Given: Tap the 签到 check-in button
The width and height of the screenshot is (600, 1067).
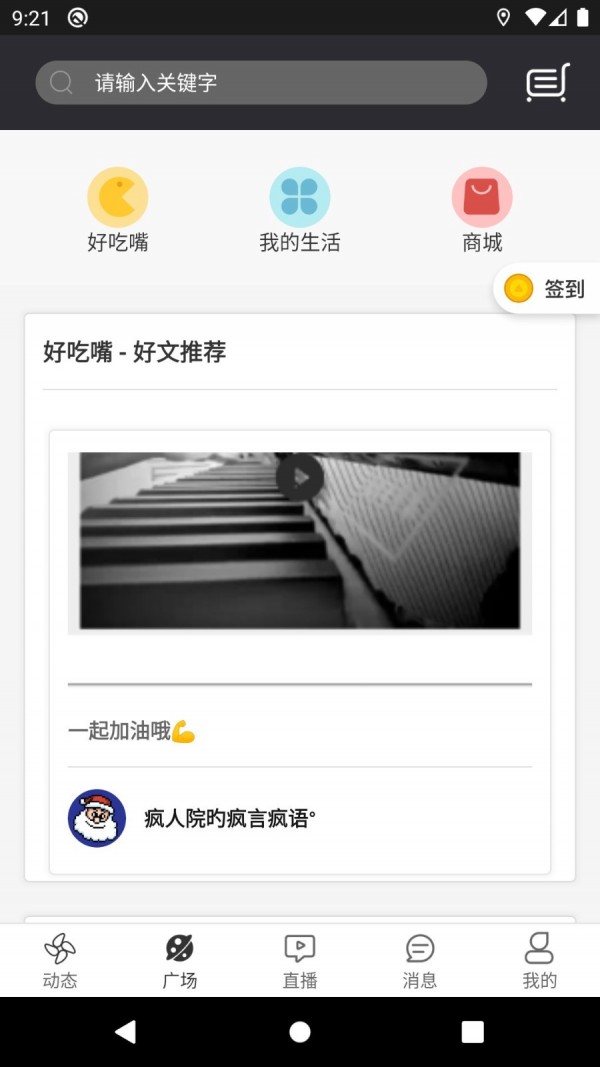Looking at the screenshot, I should click(548, 289).
